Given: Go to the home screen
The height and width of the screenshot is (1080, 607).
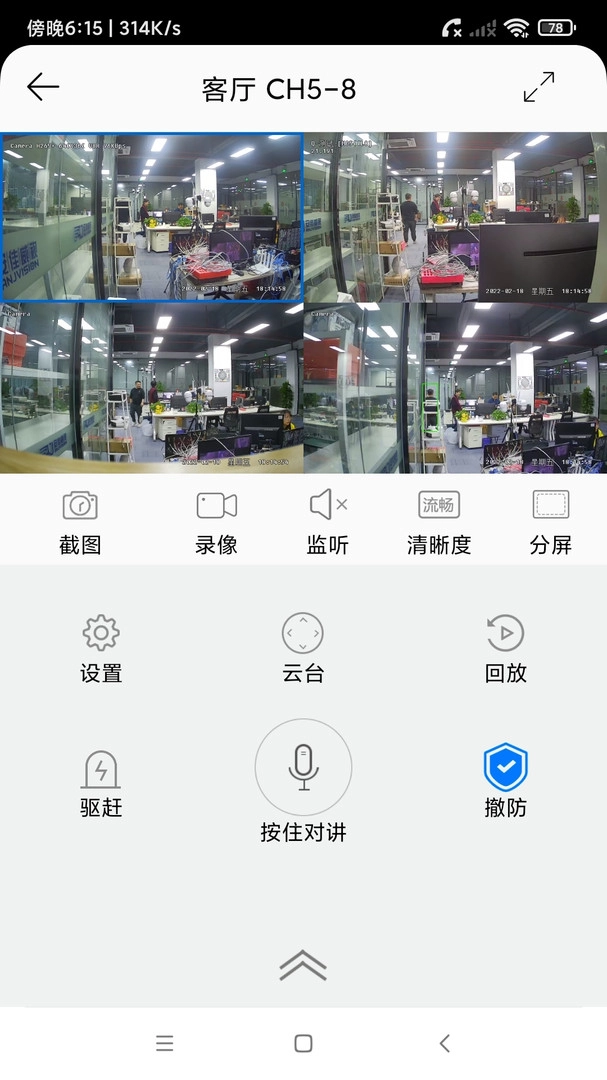Looking at the screenshot, I should (303, 1043).
